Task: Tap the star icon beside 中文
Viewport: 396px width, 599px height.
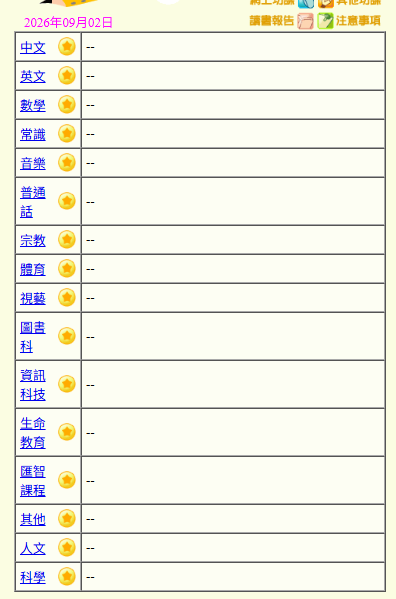Action: coord(67,46)
